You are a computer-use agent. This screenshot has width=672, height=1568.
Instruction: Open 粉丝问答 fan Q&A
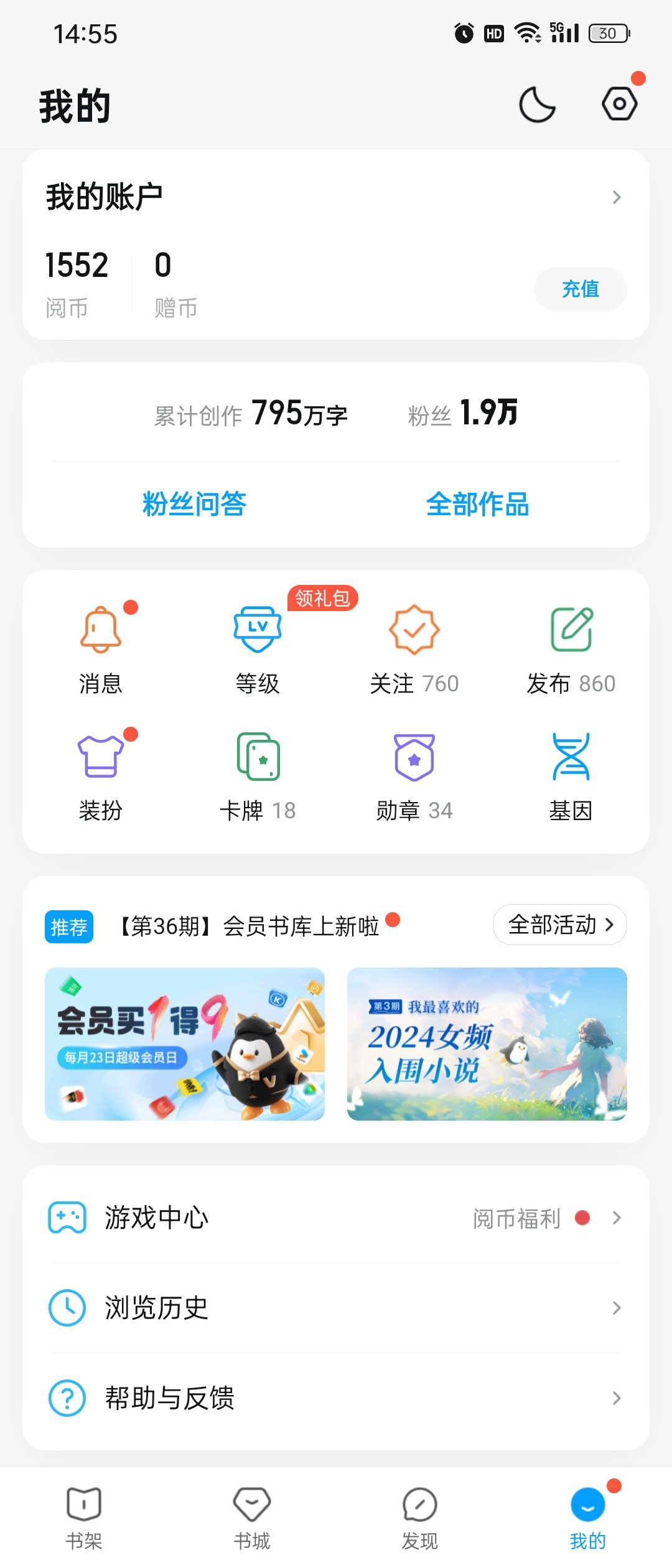(194, 504)
